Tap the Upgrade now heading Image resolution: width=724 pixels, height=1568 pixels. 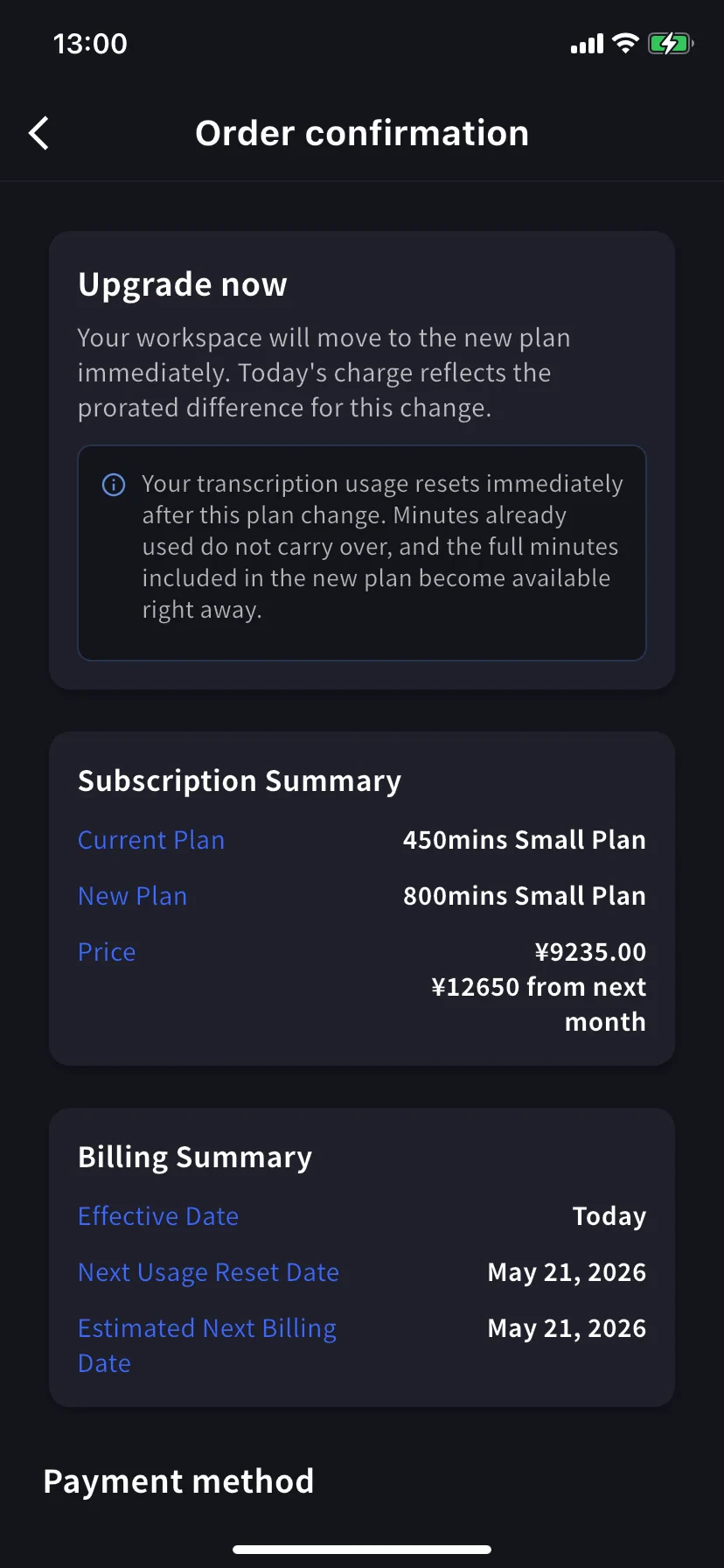182,283
